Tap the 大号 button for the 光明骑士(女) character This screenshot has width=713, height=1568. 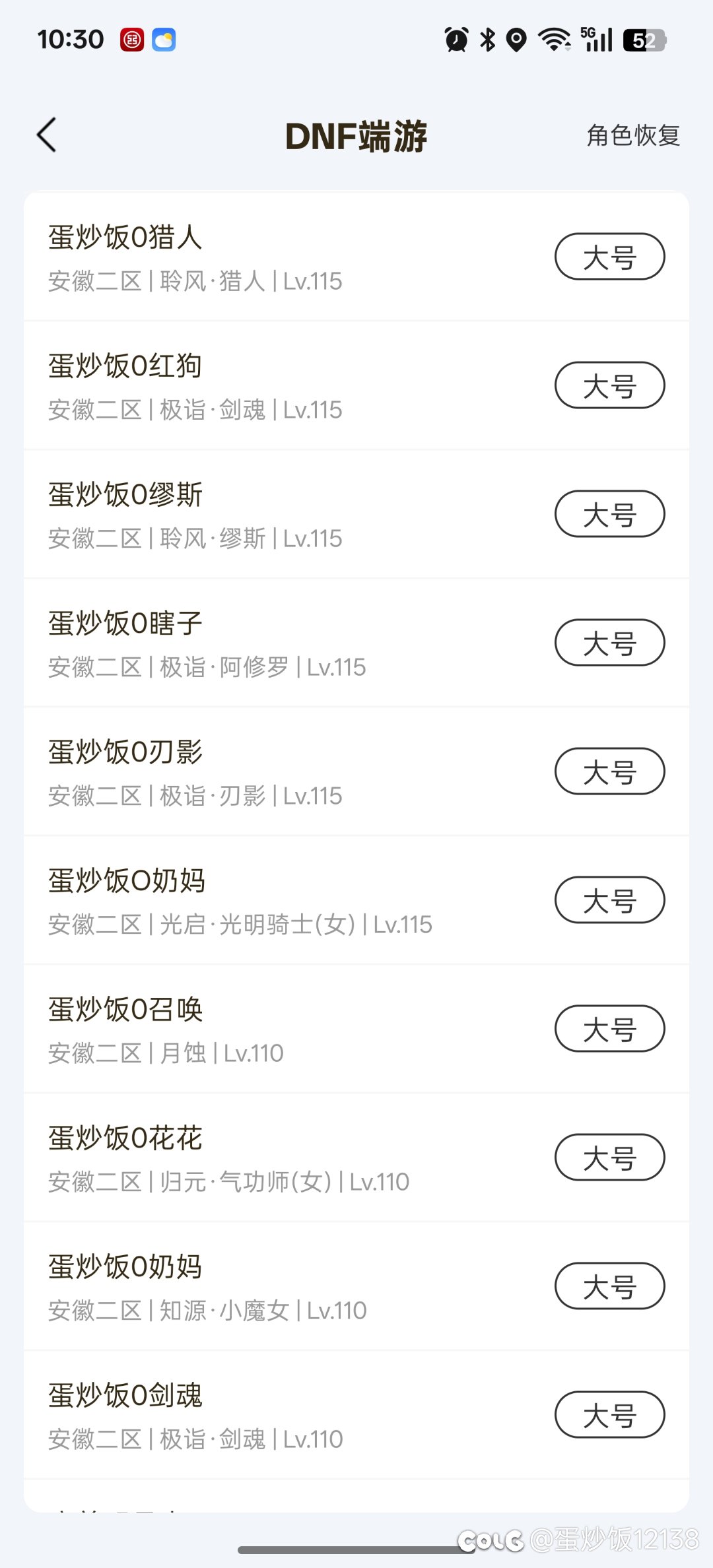click(609, 900)
